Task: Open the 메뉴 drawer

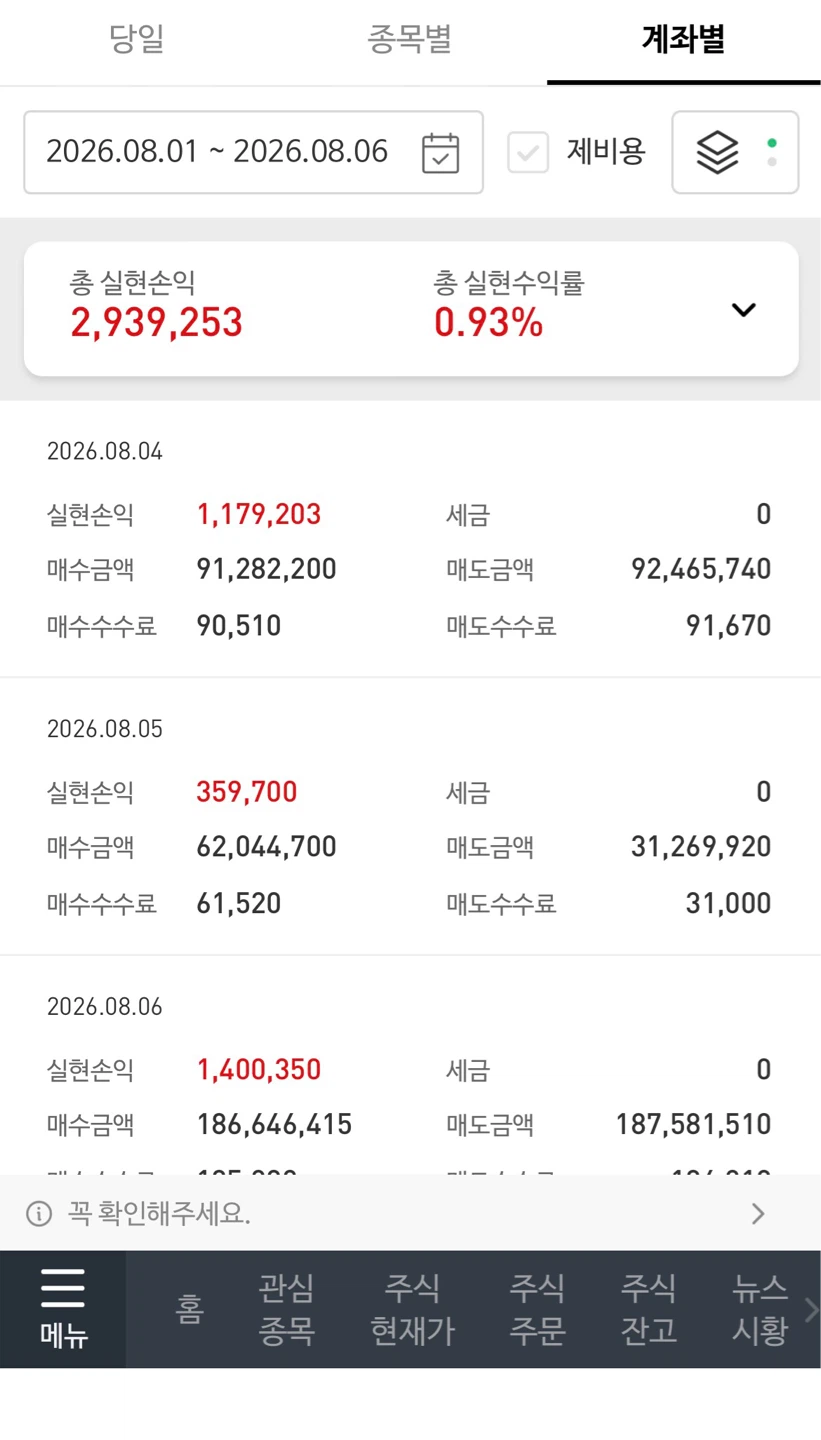Action: pyautogui.click(x=63, y=1309)
